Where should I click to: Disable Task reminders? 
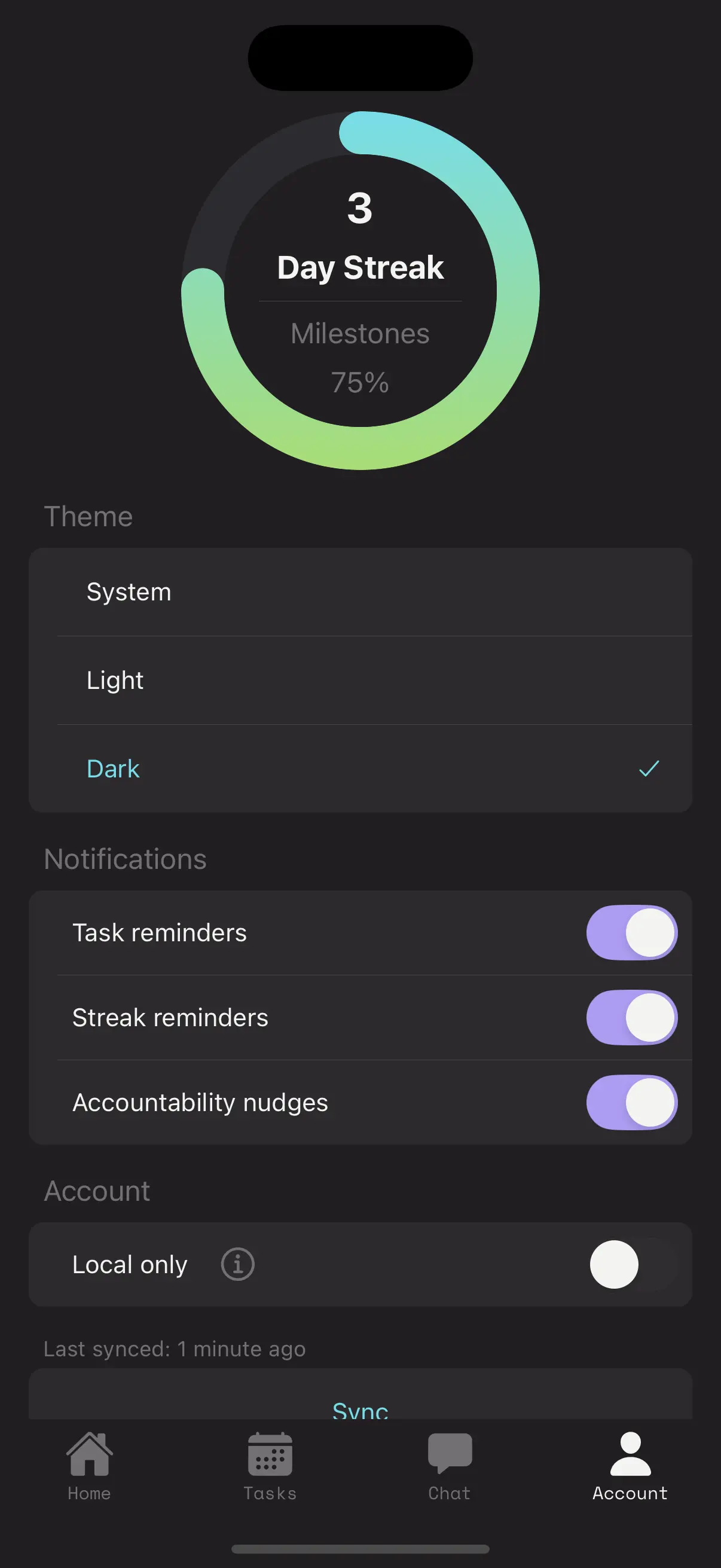coord(631,932)
